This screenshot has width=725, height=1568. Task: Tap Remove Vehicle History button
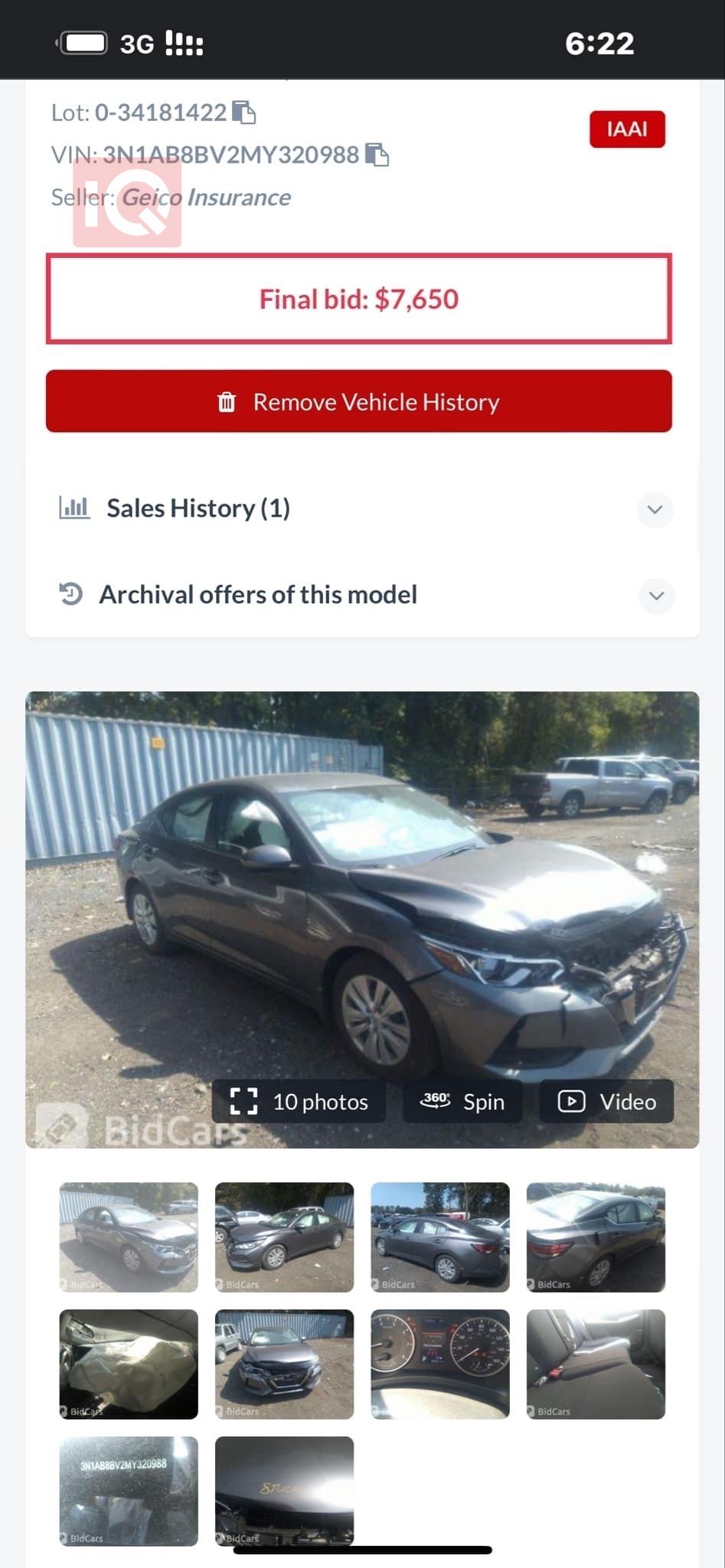[x=358, y=401]
